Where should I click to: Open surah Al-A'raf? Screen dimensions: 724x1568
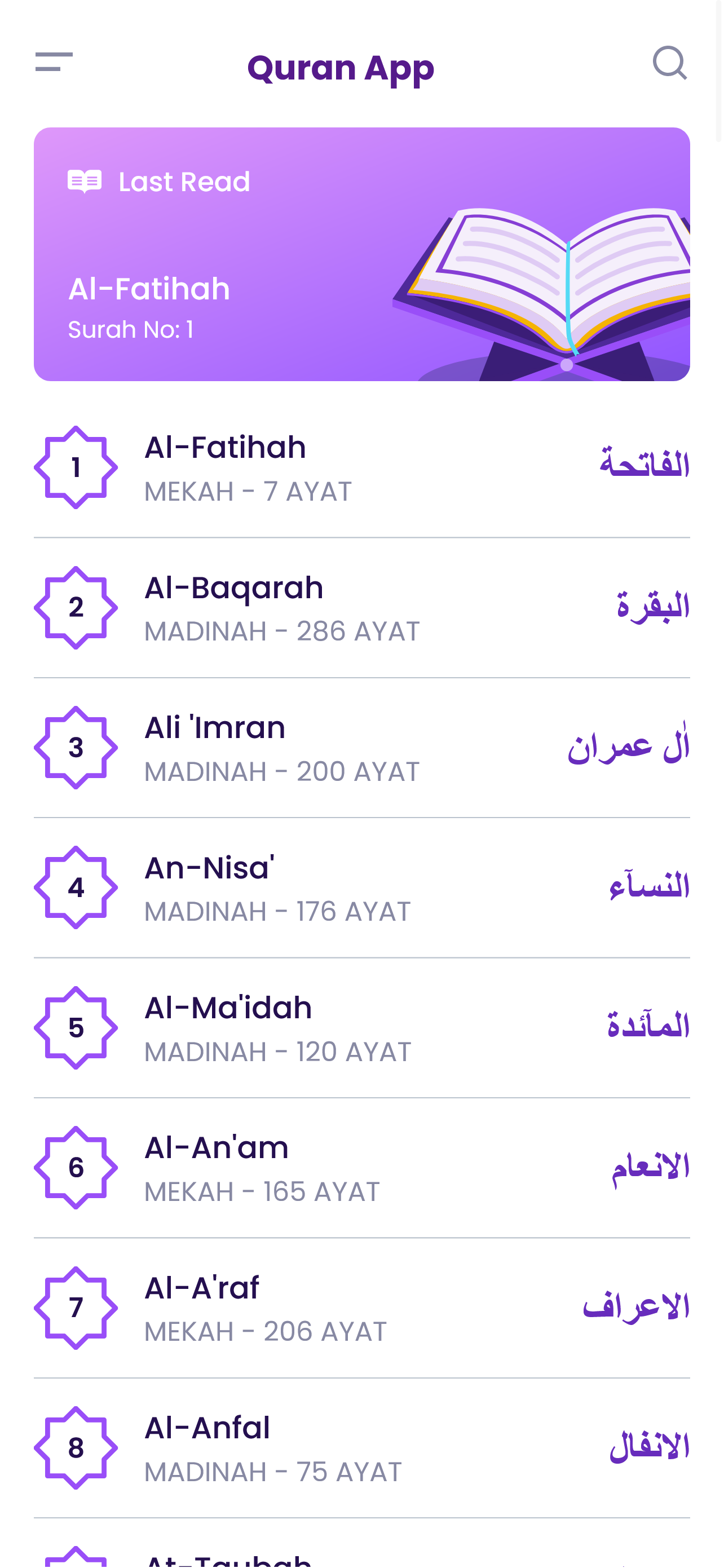pos(361,1308)
